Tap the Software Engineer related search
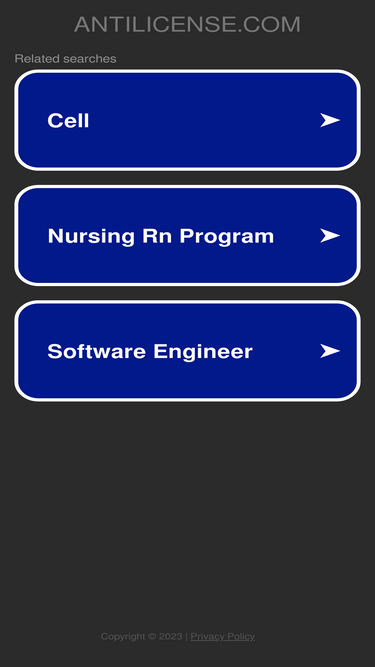Screen dimensions: 375x667 188,351
